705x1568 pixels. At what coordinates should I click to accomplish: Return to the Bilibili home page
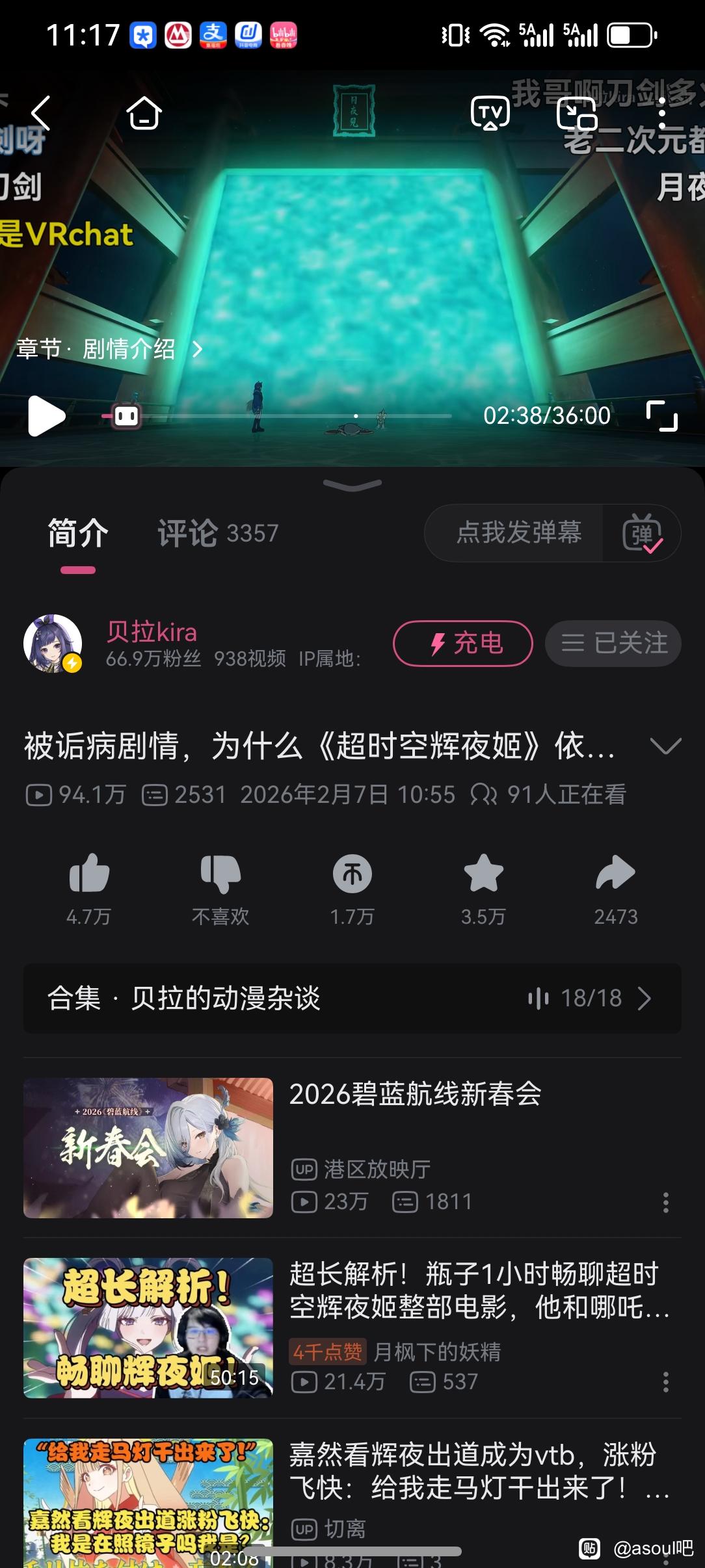(x=144, y=114)
